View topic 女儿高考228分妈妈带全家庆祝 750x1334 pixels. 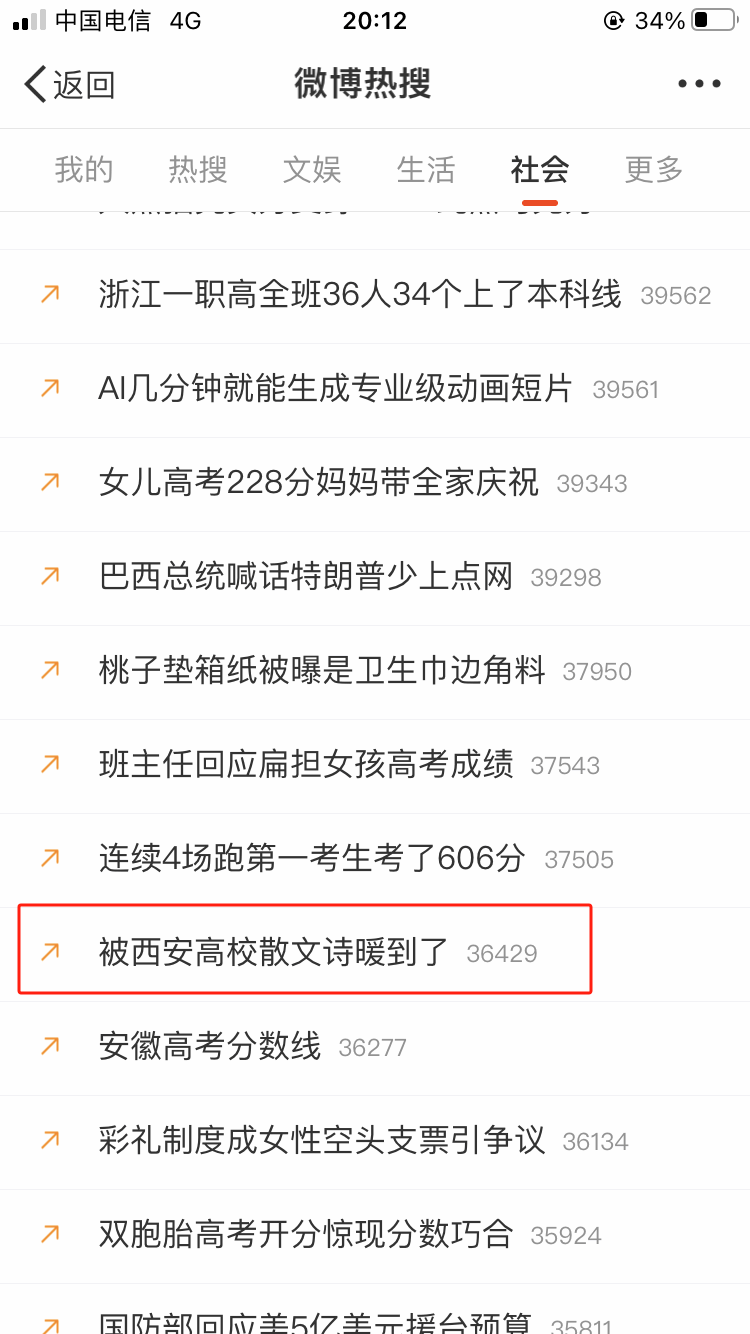click(x=318, y=483)
